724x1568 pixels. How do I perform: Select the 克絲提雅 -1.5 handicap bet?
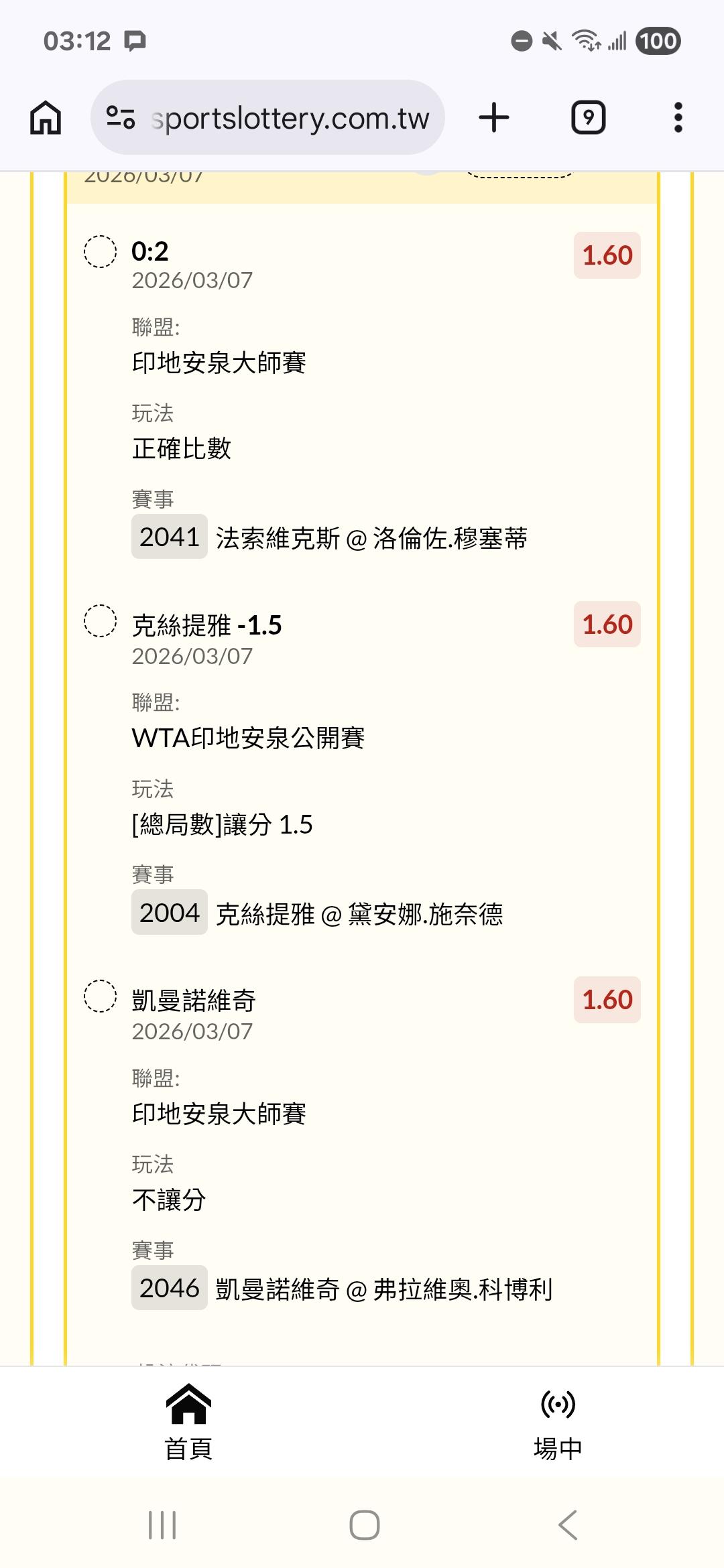click(x=100, y=620)
